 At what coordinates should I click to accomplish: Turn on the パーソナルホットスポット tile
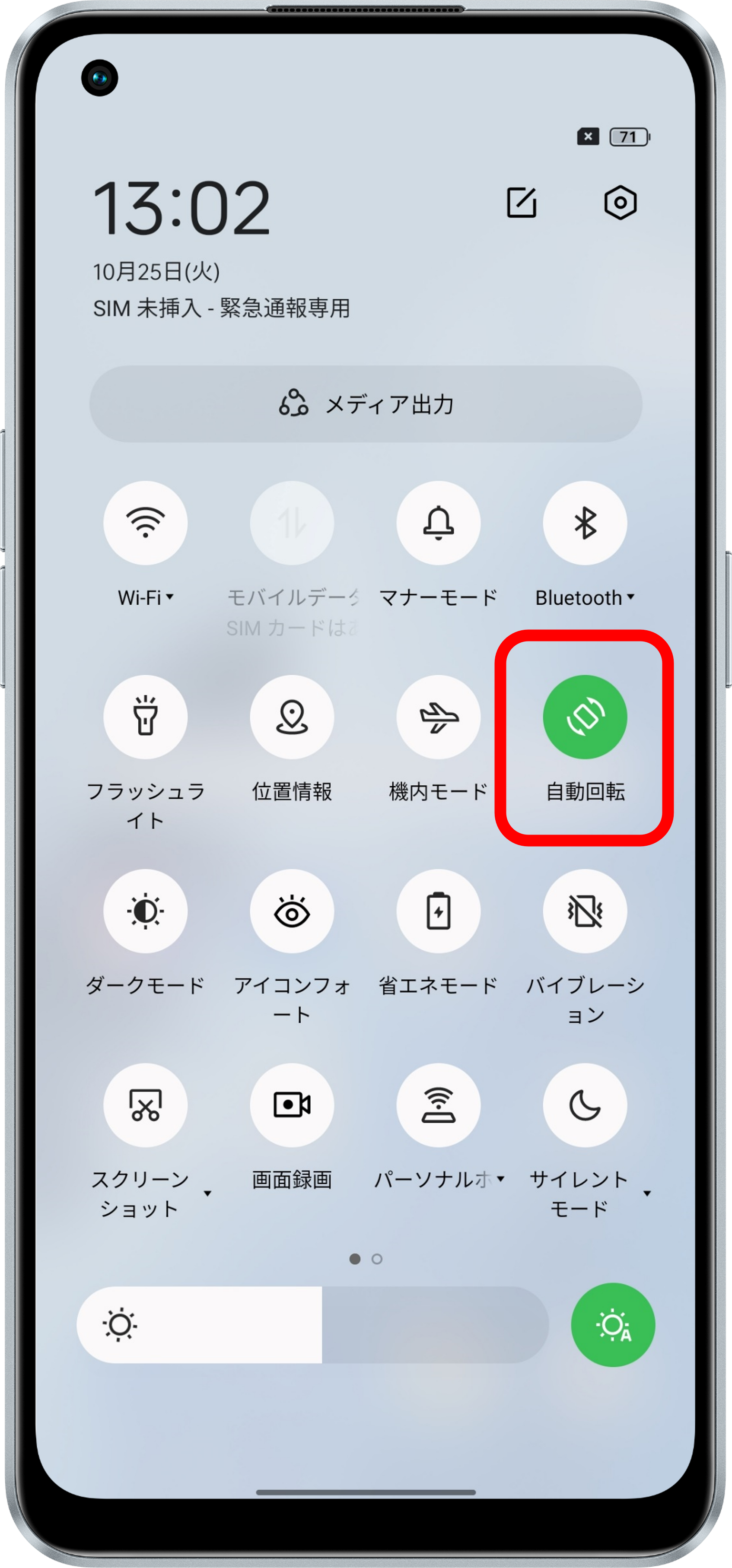point(439,1105)
